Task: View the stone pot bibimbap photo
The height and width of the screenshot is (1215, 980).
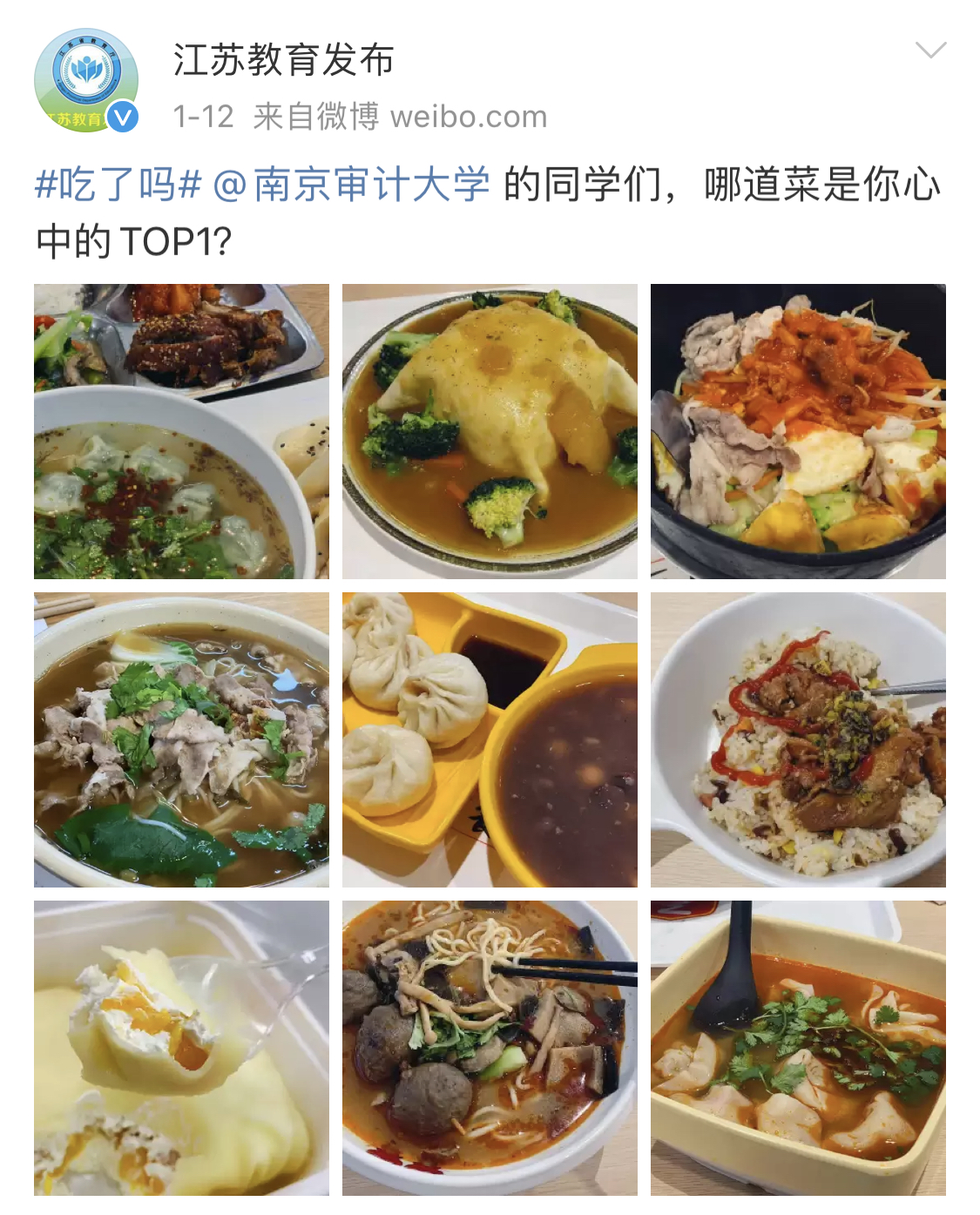Action: click(x=798, y=431)
